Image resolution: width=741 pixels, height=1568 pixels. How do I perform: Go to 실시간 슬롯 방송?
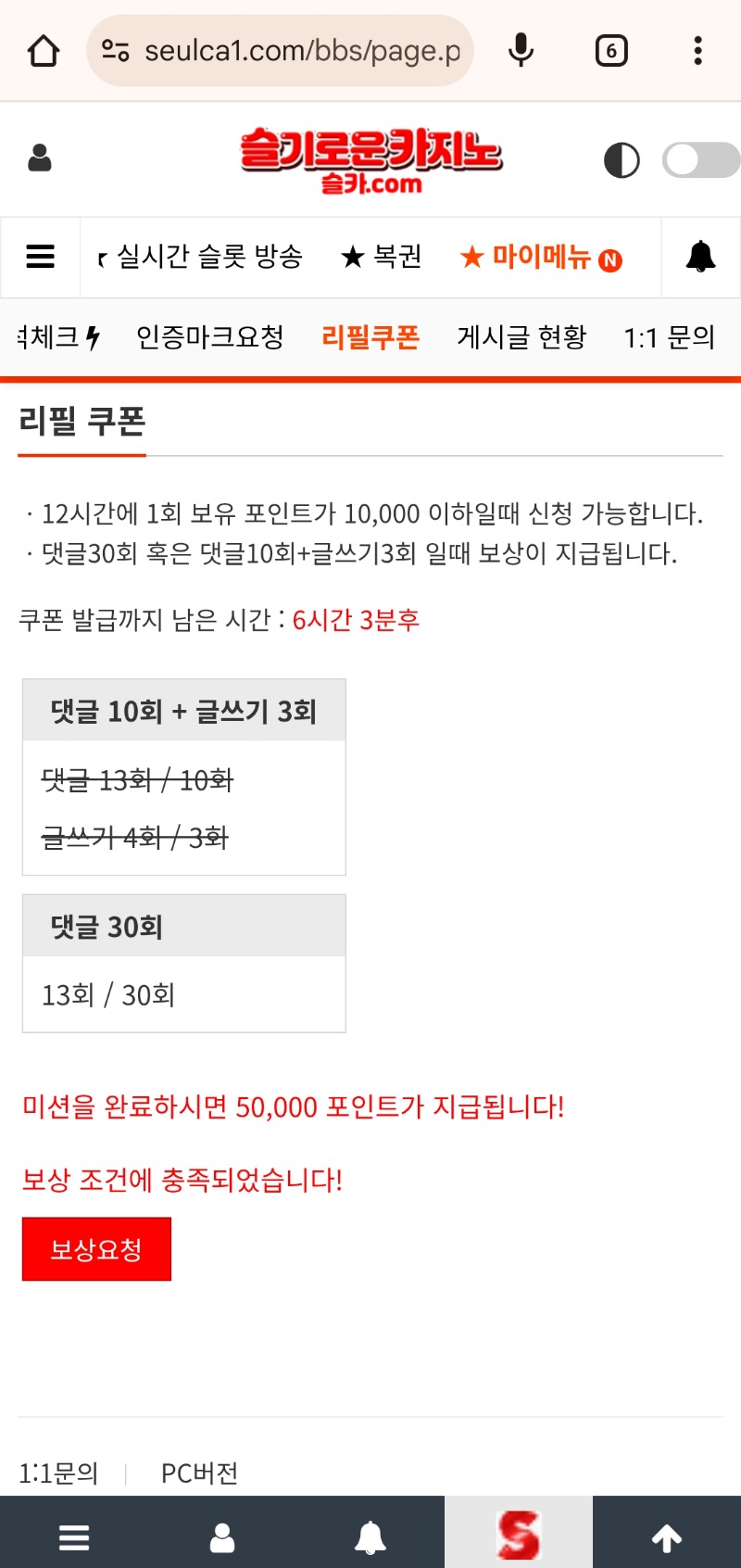[209, 257]
